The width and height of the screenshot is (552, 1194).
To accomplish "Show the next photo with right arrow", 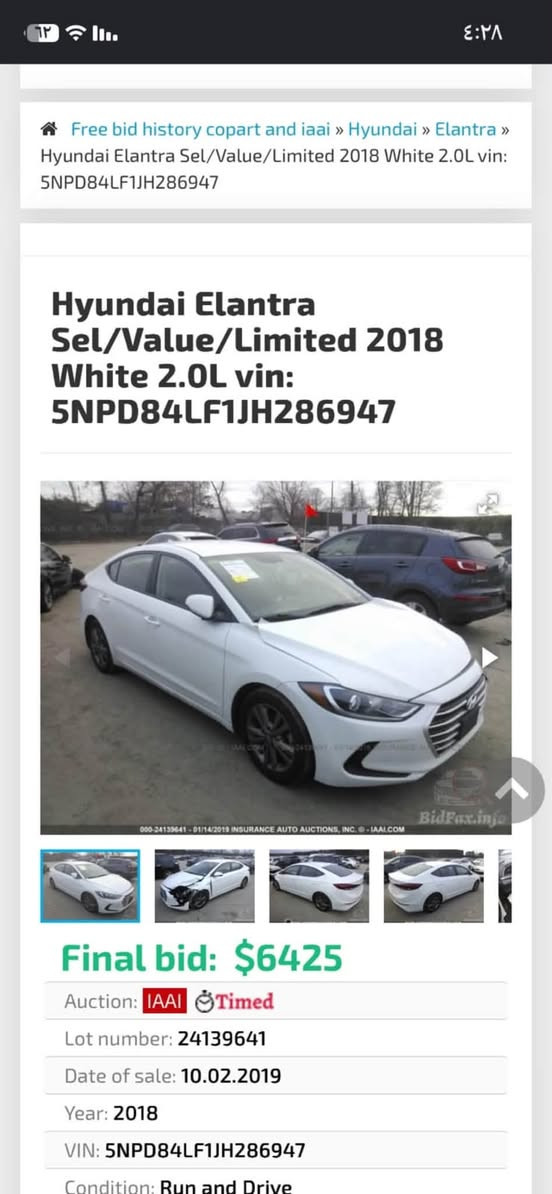I will click(x=489, y=658).
